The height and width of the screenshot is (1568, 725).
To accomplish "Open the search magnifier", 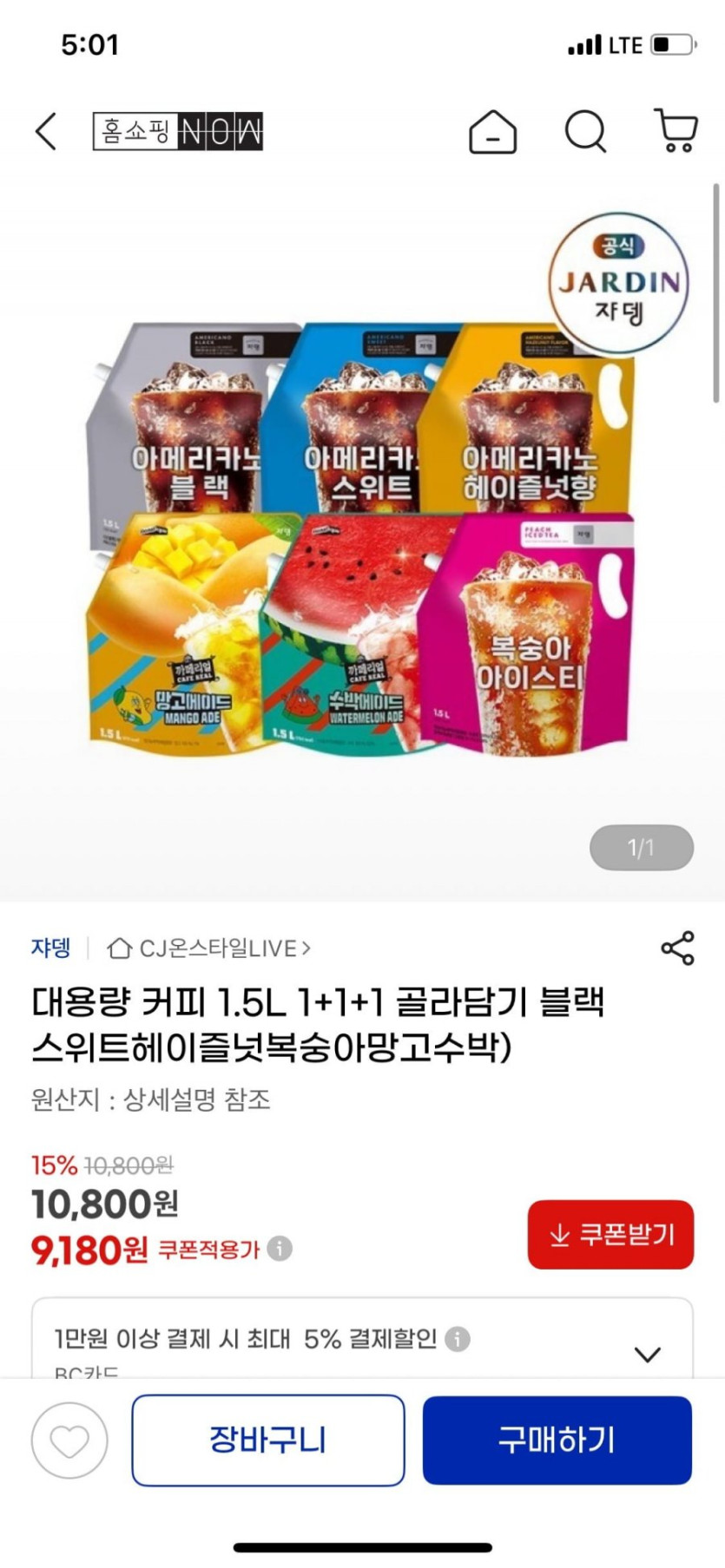I will [586, 132].
